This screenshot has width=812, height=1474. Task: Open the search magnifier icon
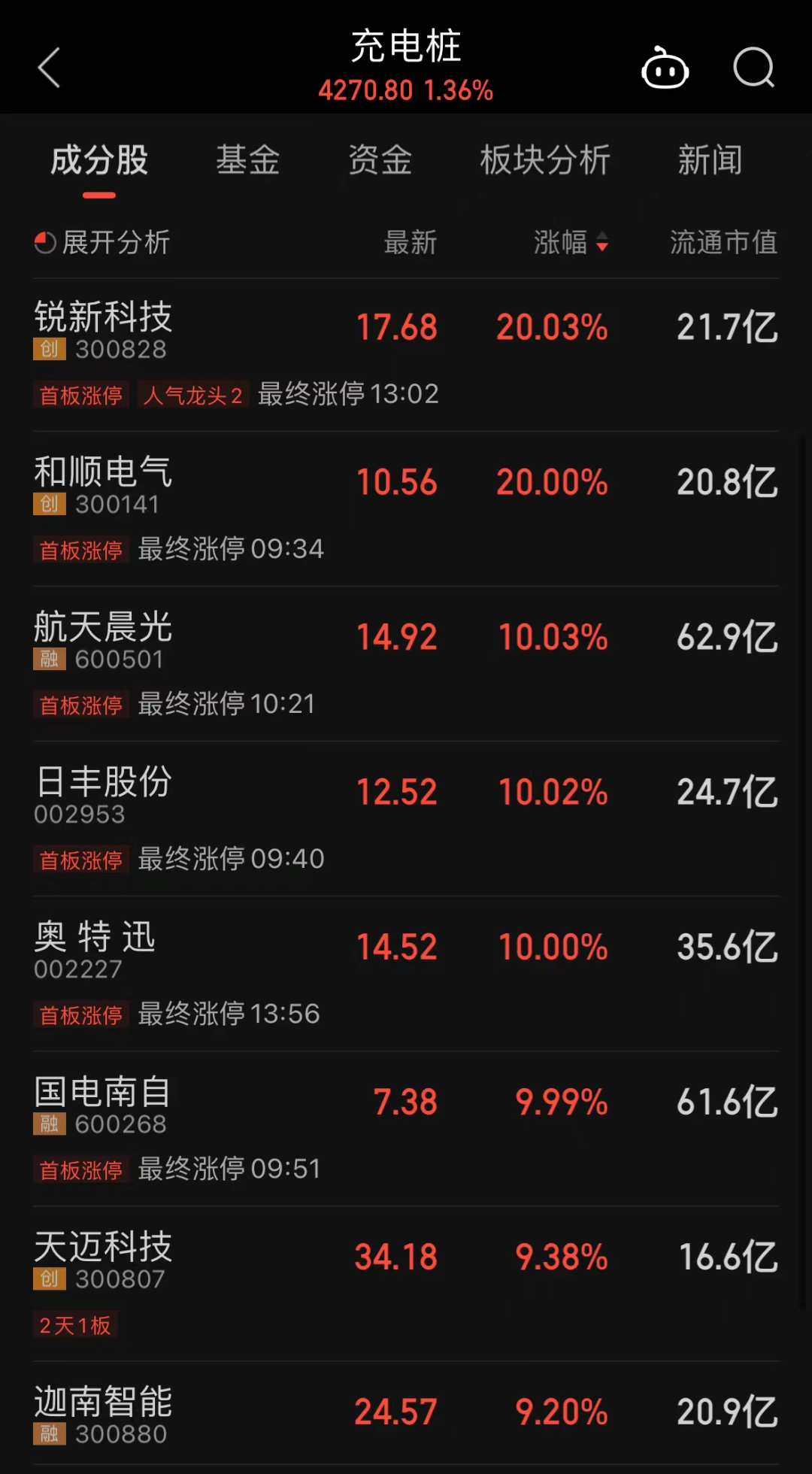pyautogui.click(x=753, y=68)
